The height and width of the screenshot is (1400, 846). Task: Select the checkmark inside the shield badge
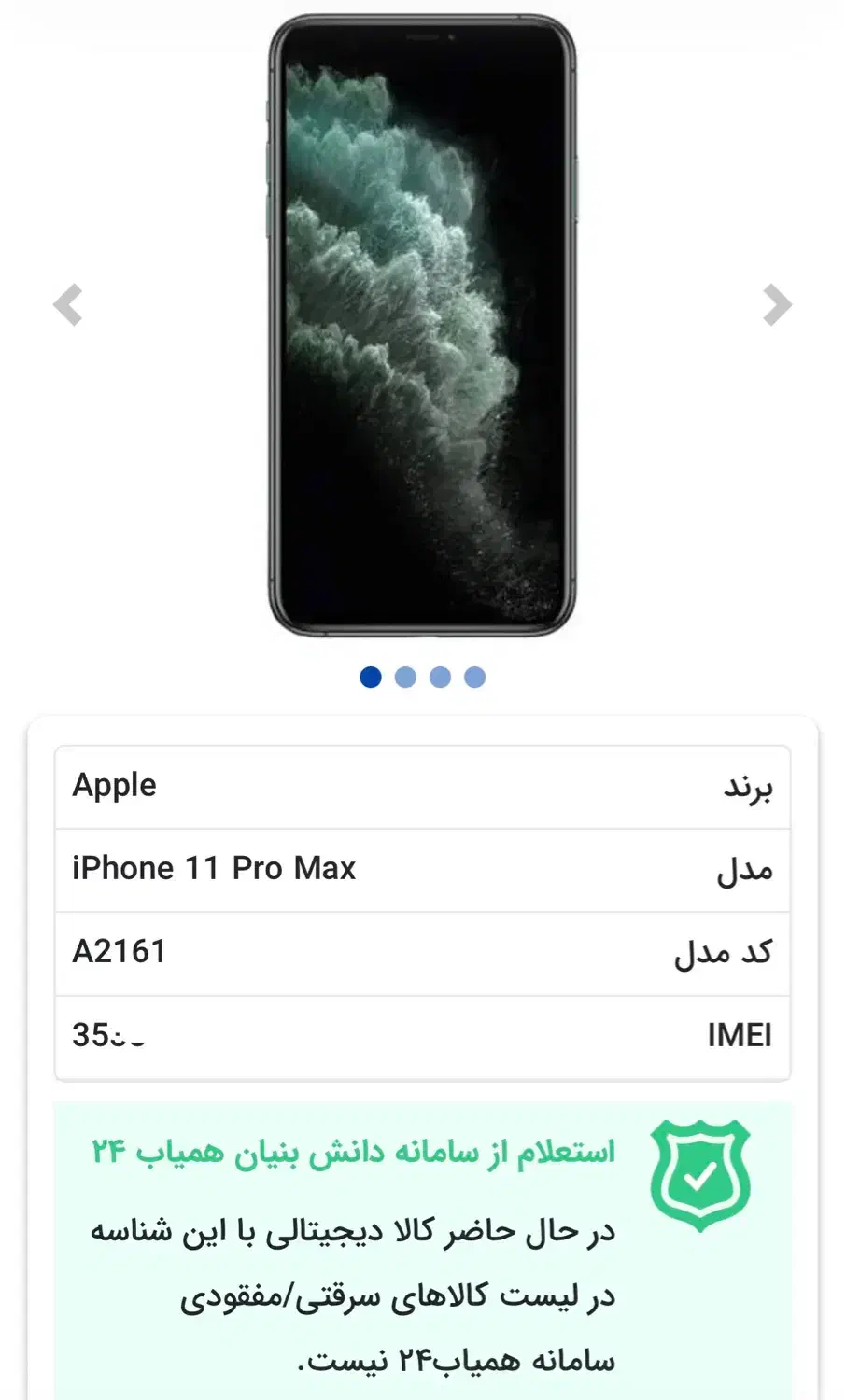(698, 1178)
